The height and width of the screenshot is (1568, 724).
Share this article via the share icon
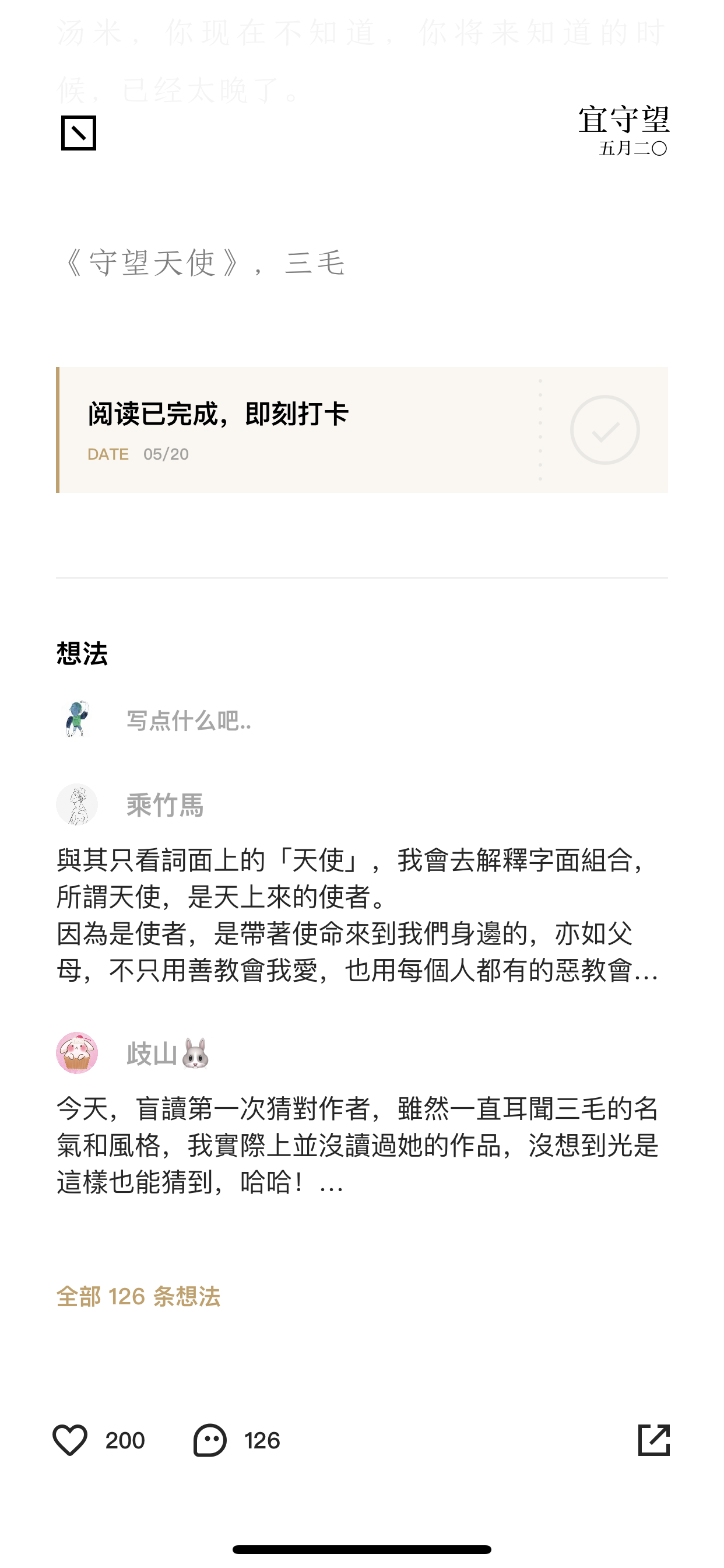(x=653, y=1440)
